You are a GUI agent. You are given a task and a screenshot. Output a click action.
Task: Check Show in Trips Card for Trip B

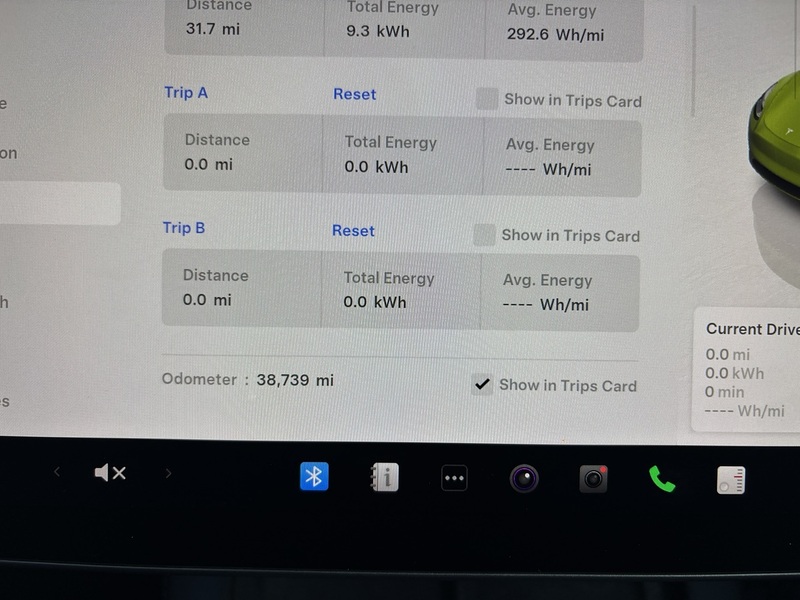[484, 235]
